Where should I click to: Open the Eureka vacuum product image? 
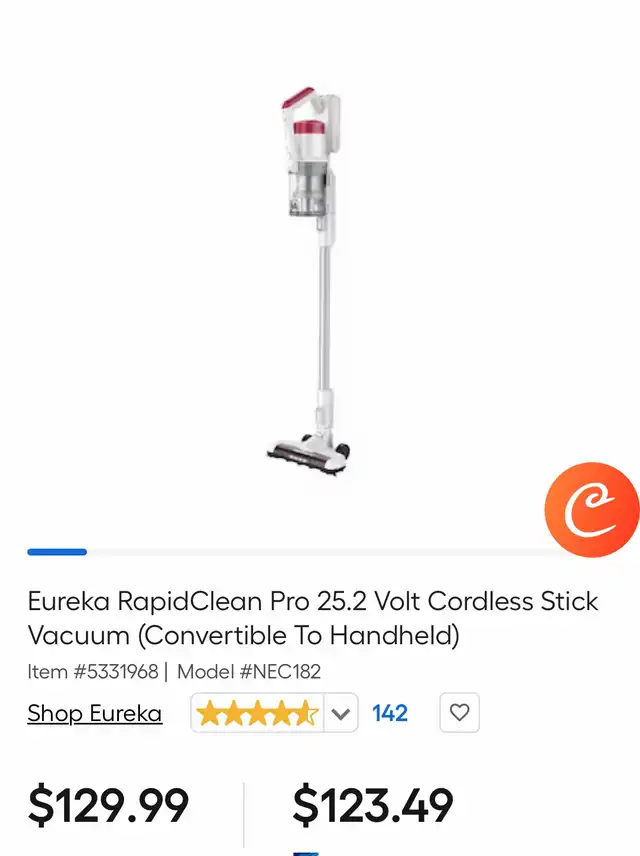point(310,280)
